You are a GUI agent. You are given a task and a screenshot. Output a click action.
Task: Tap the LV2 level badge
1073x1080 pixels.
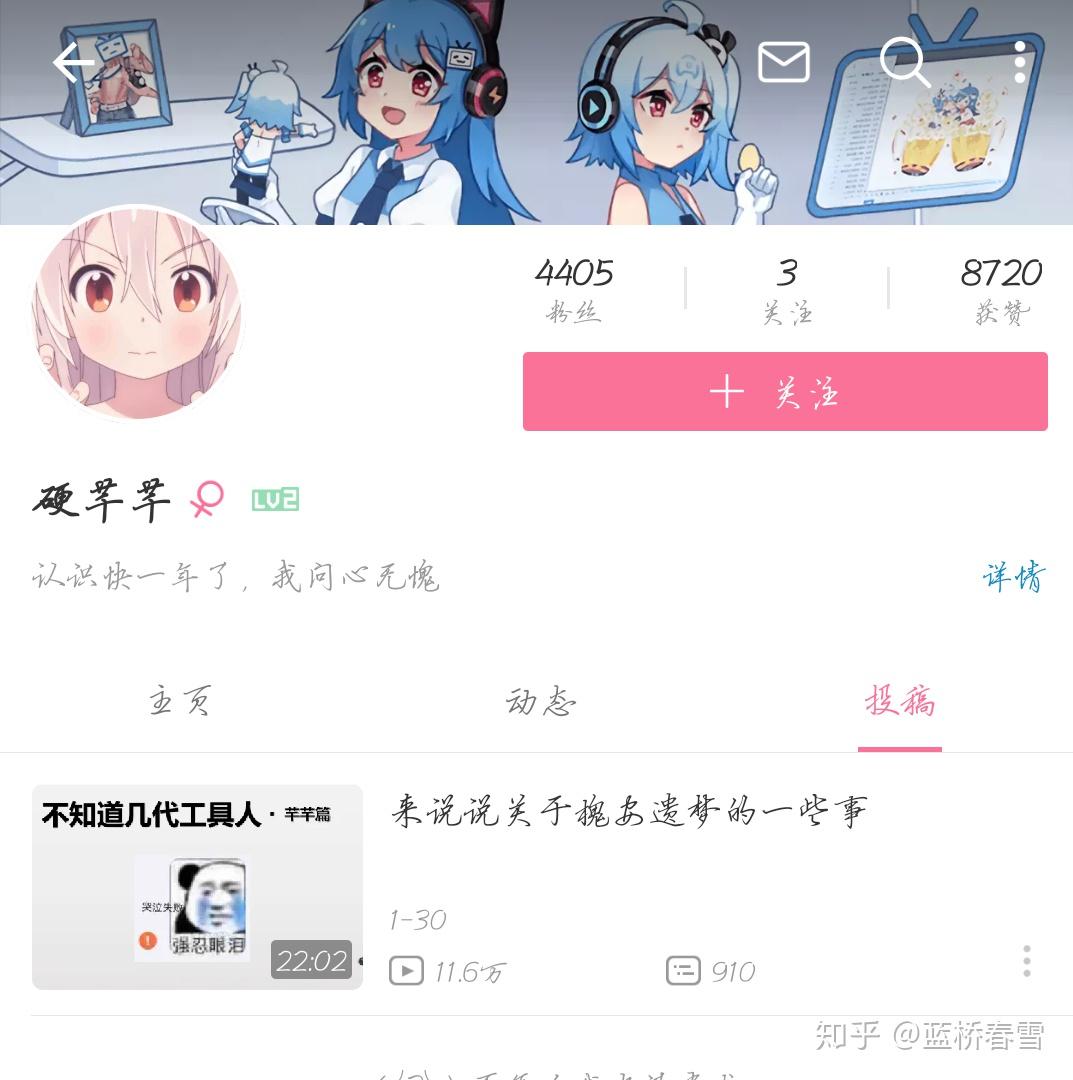pyautogui.click(x=276, y=499)
